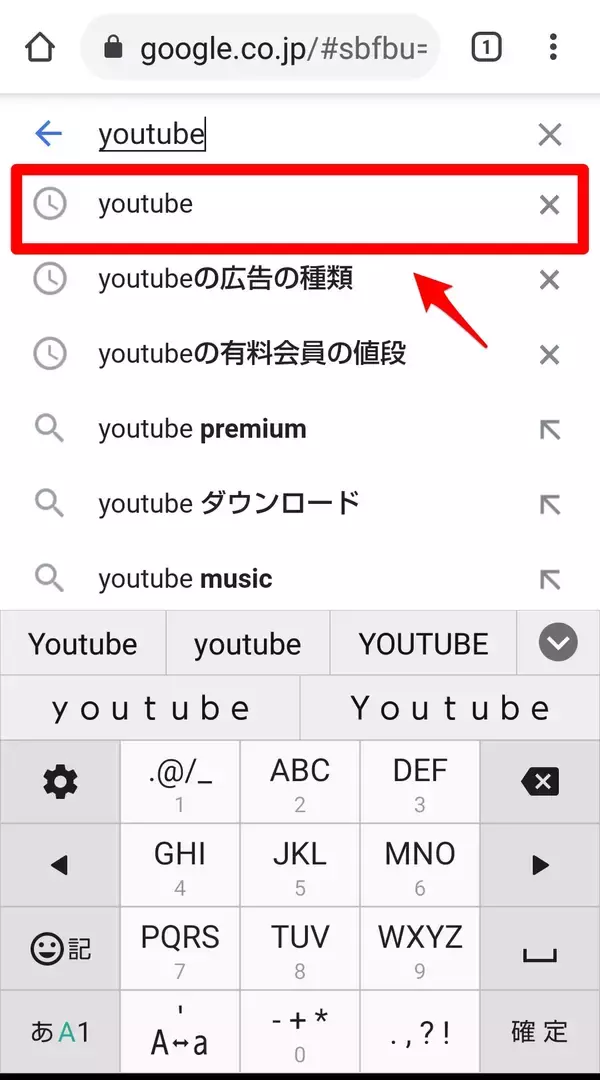Image resolution: width=600 pixels, height=1080 pixels.
Task: Delete "youtubeの有料会員の値段" from history
Action: [549, 354]
